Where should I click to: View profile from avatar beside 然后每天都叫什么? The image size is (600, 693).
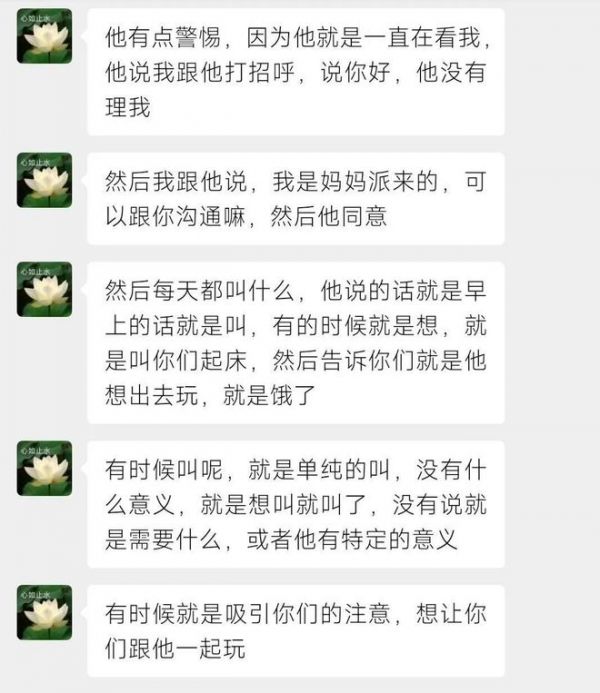click(45, 289)
